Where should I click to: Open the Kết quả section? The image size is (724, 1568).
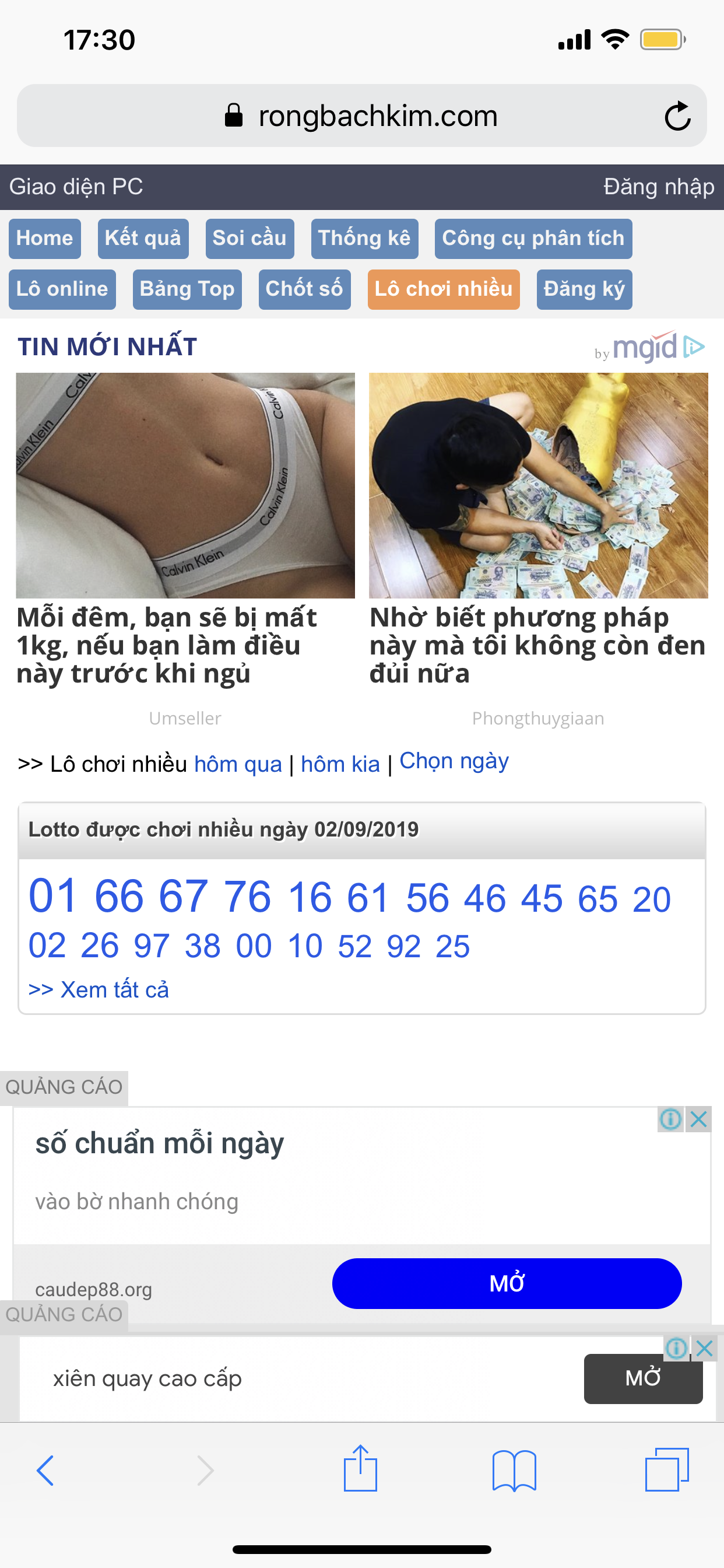(143, 239)
